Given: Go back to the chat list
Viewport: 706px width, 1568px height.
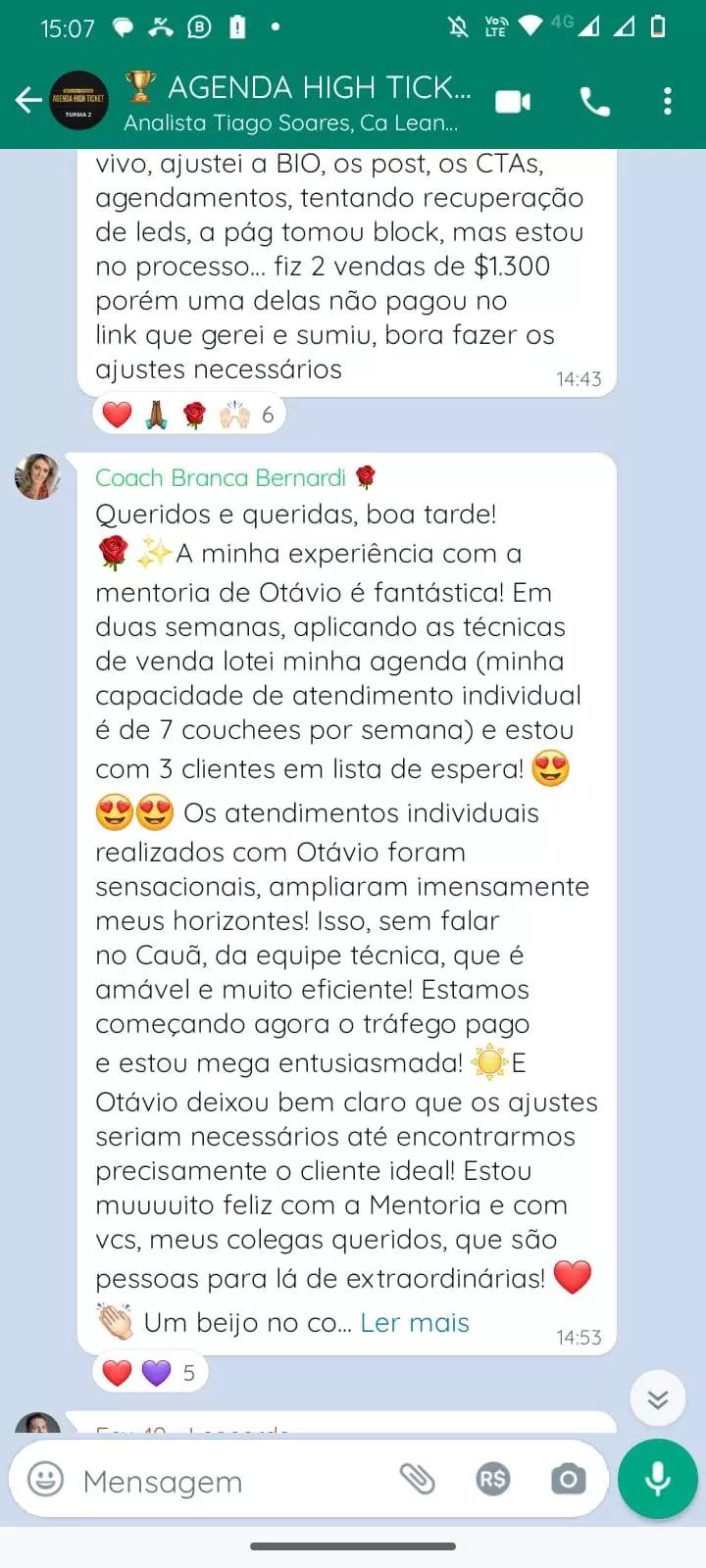Looking at the screenshot, I should point(28,100).
